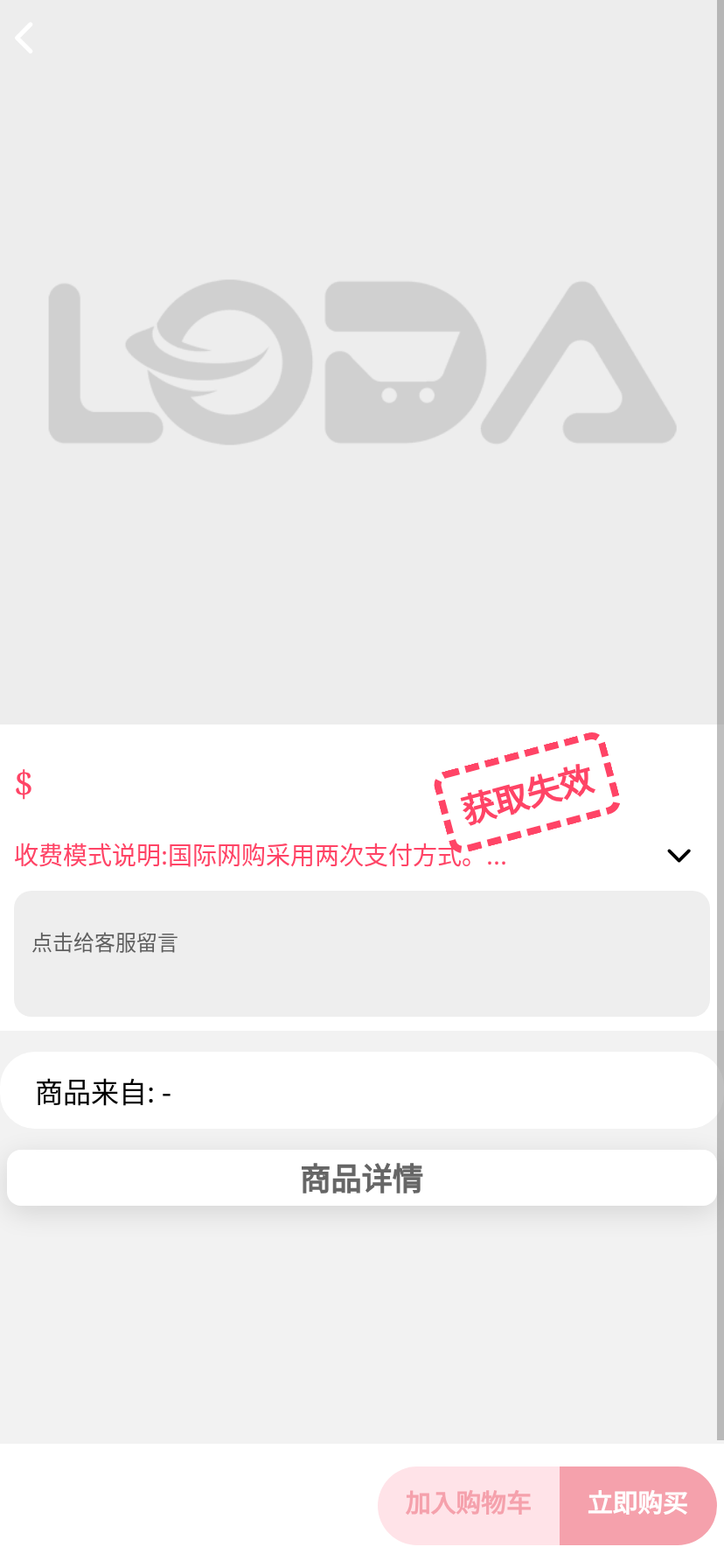Image resolution: width=724 pixels, height=1568 pixels.
Task: Buy now with 立即购买
Action: 637,1504
